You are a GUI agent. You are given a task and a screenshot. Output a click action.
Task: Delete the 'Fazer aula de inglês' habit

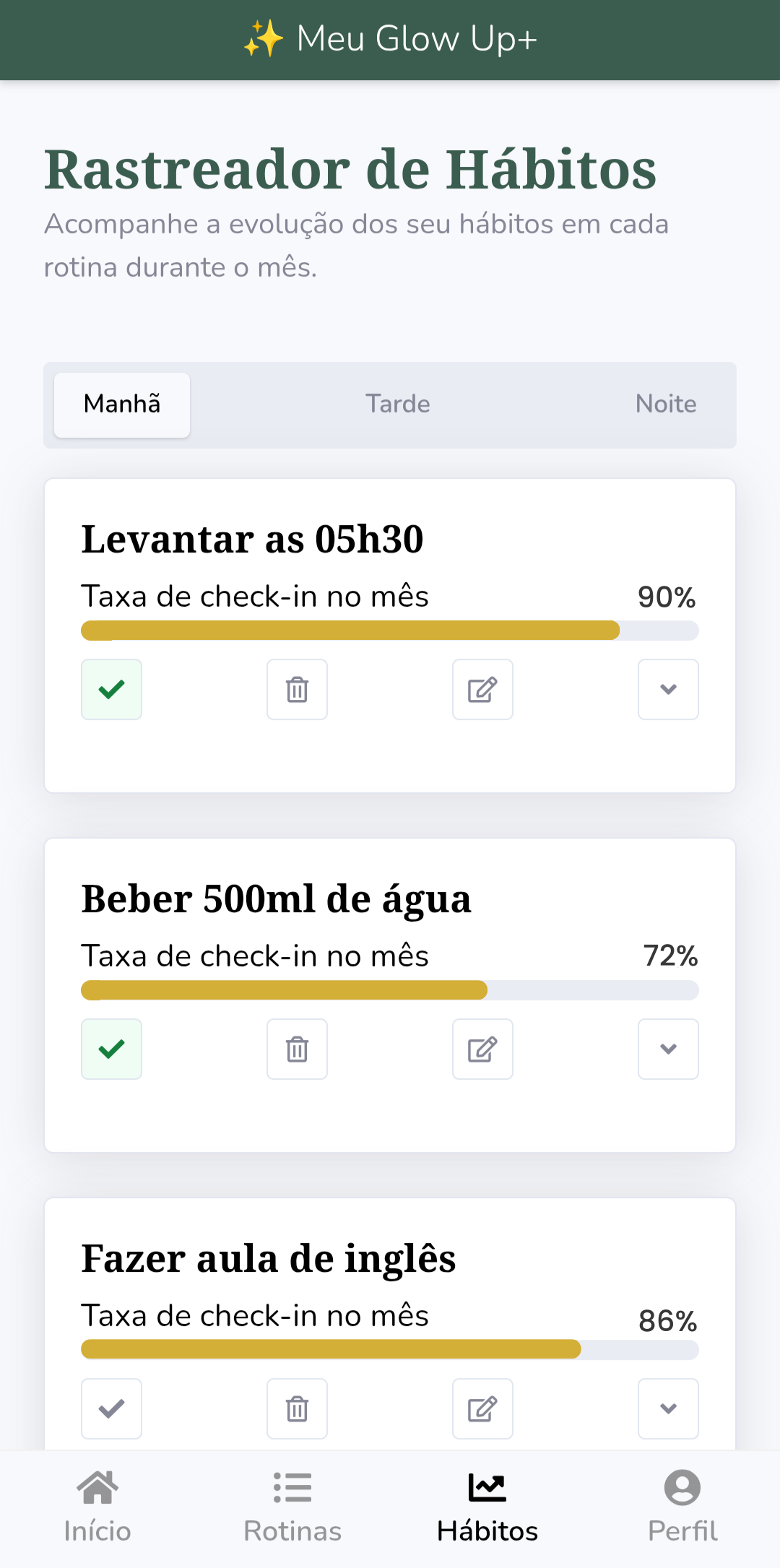(x=297, y=1408)
